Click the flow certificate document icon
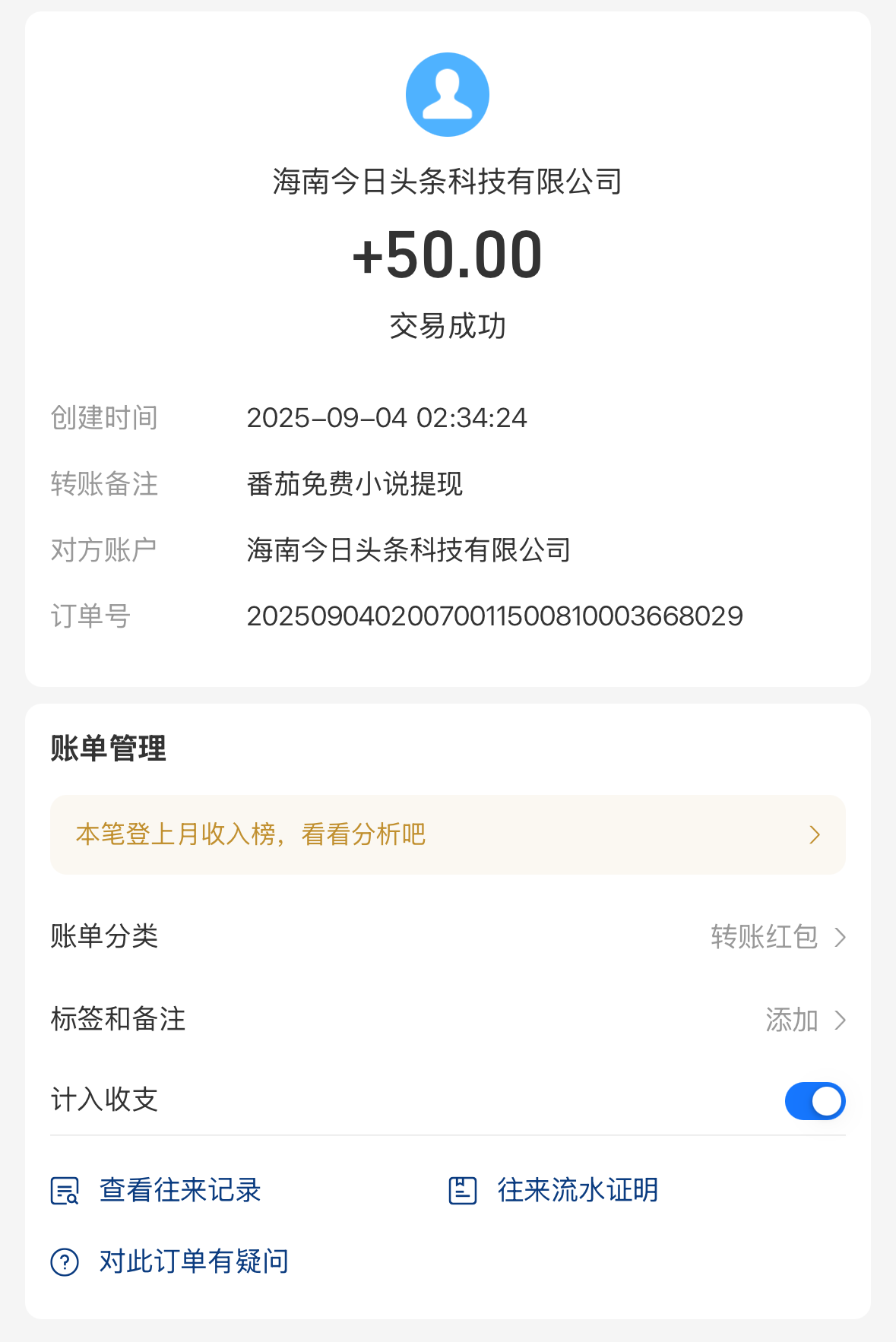This screenshot has height=1342, width=896. 463,1191
